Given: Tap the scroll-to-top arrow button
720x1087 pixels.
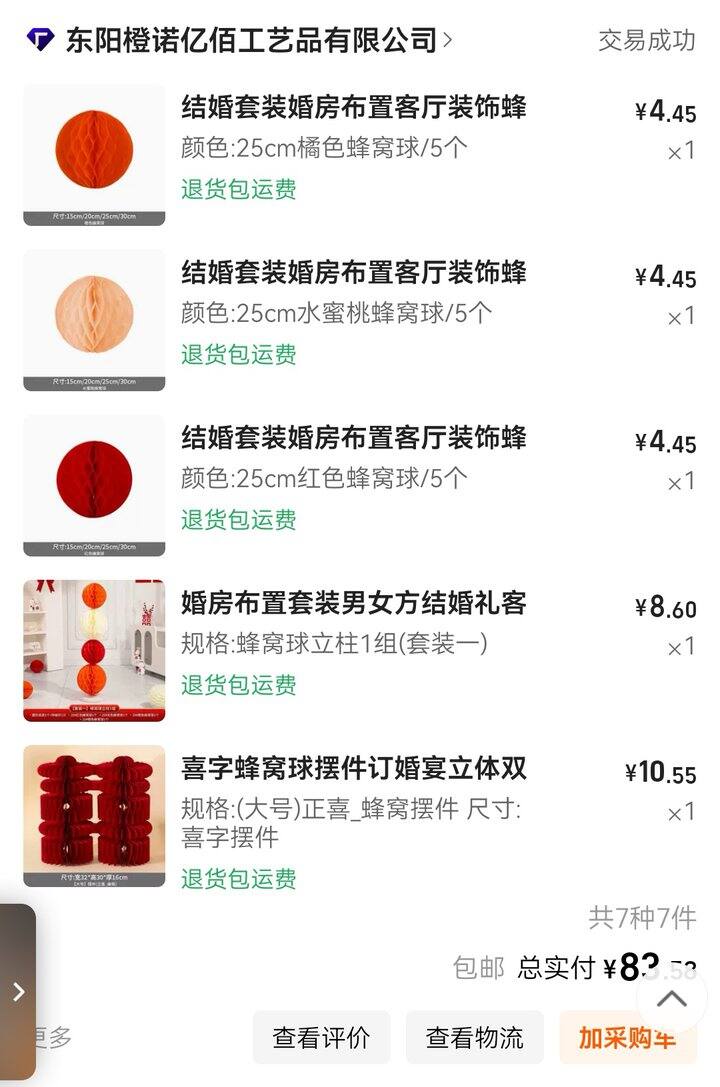Looking at the screenshot, I should coord(672,998).
